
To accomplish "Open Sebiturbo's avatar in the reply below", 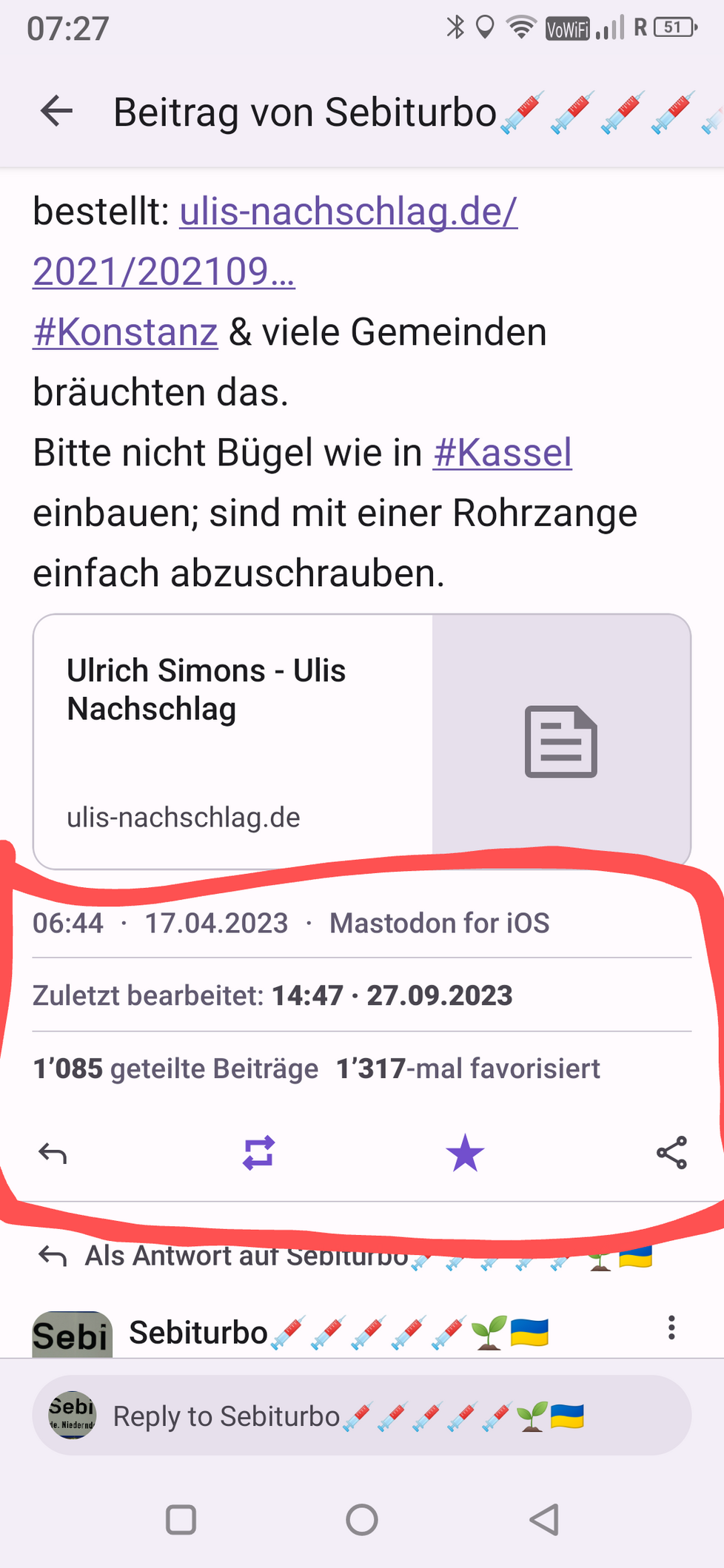I will point(72,1334).
